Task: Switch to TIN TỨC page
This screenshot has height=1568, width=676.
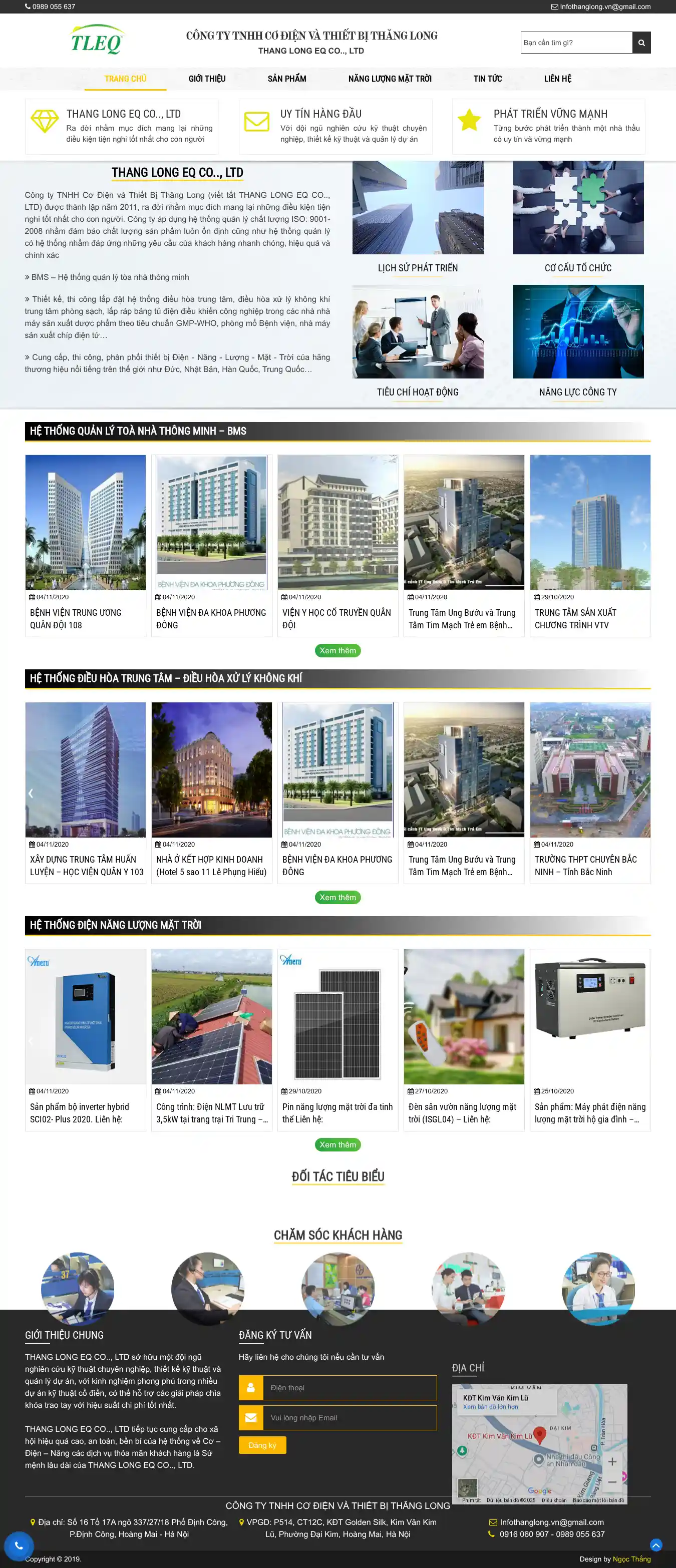Action: [487, 79]
